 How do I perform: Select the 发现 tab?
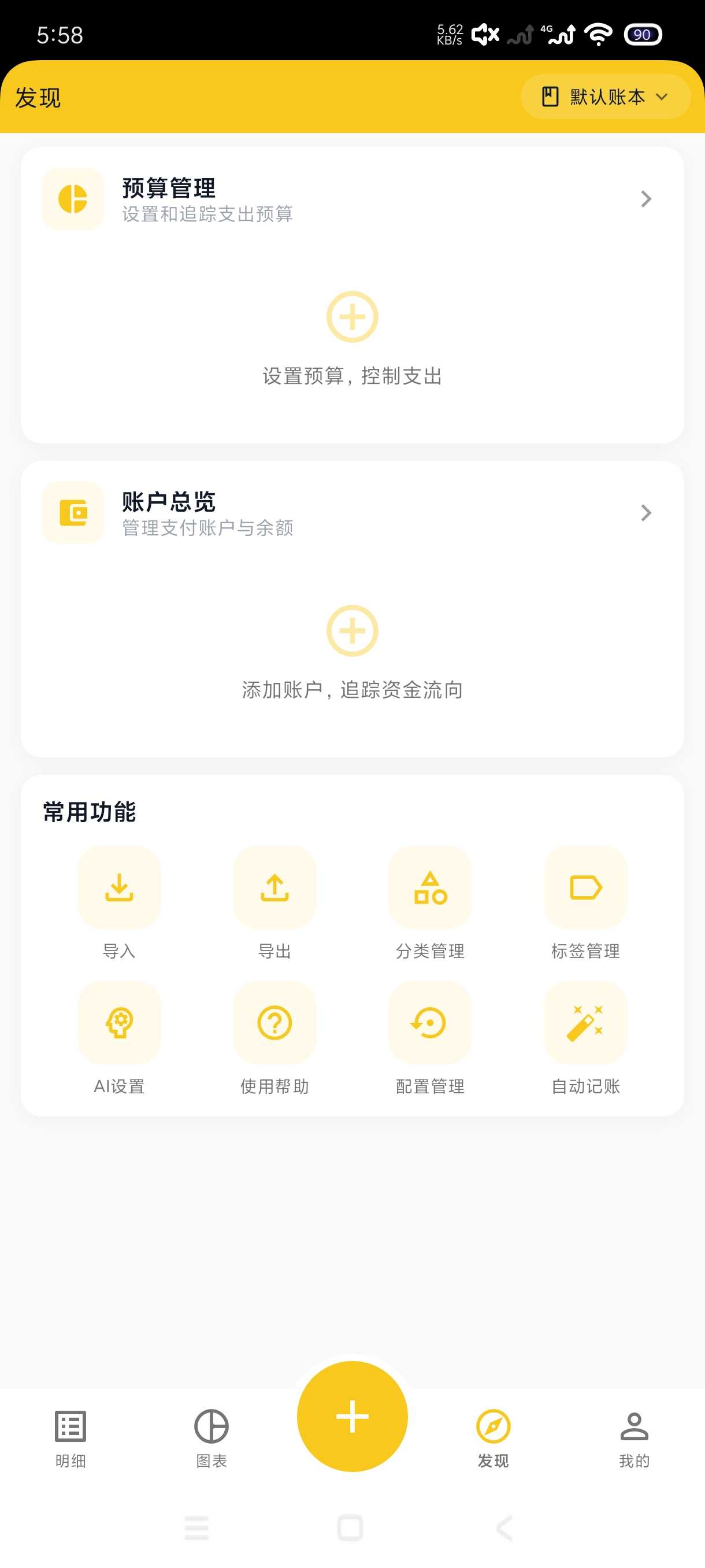(493, 1438)
